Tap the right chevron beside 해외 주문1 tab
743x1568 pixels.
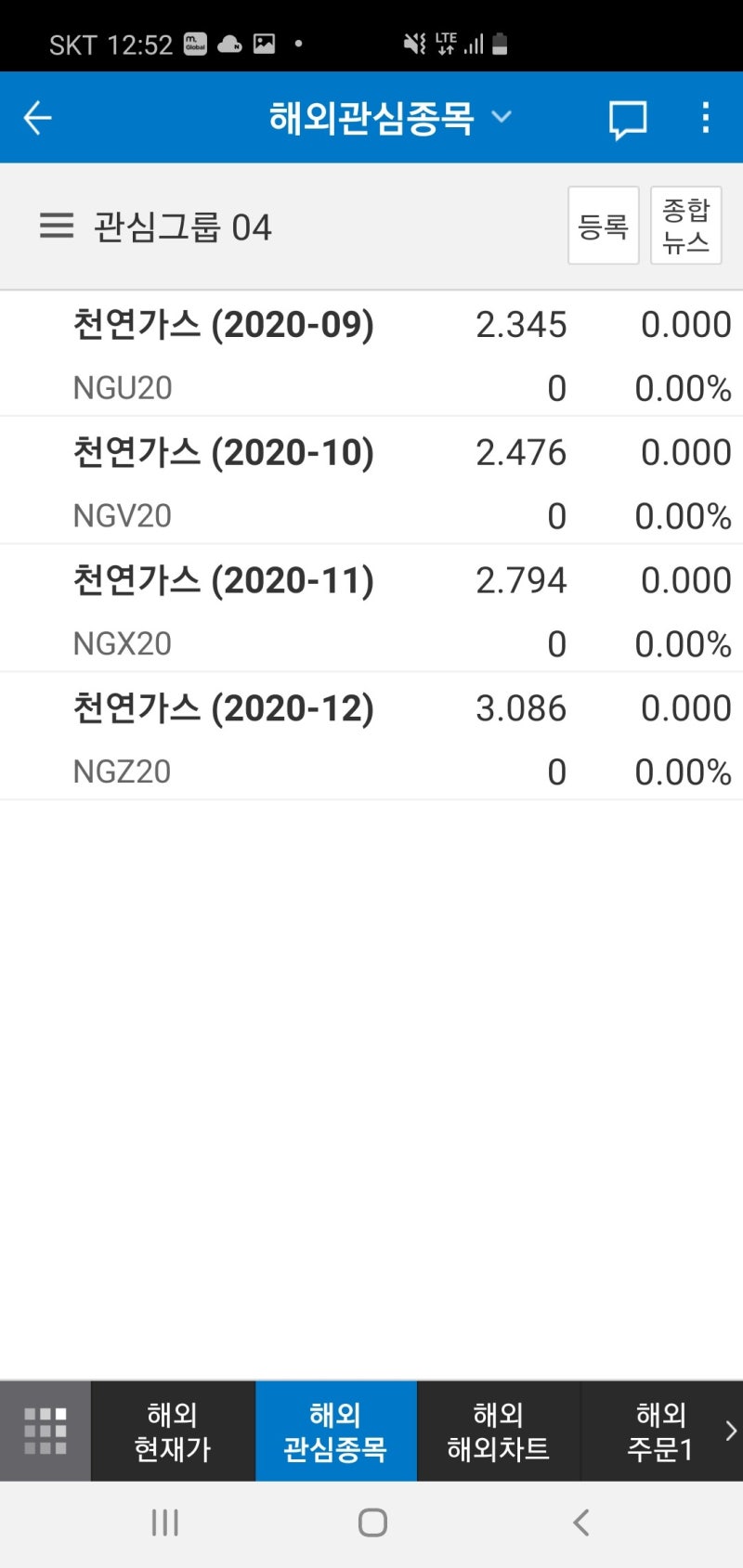click(730, 1432)
